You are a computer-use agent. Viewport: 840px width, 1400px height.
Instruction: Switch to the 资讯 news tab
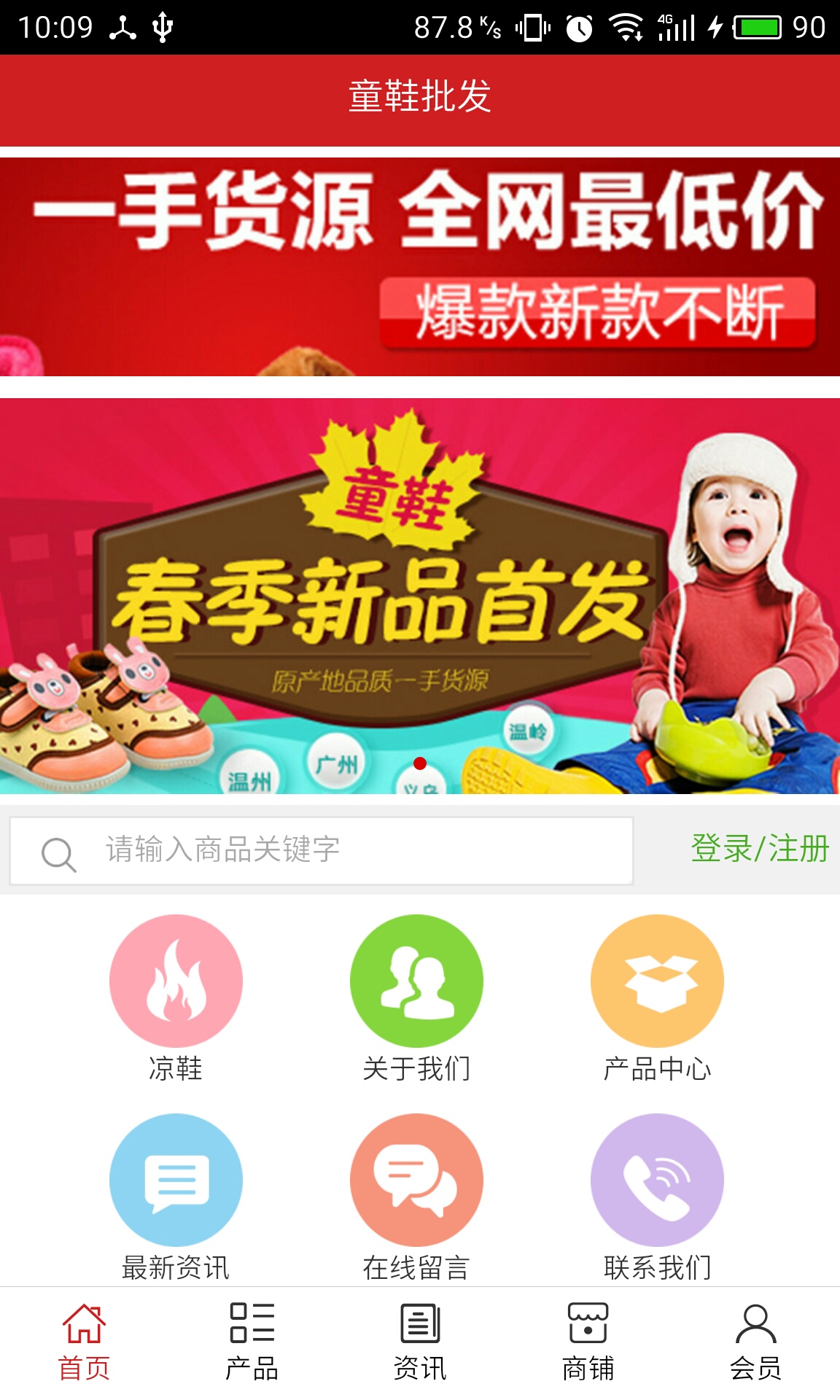[420, 1342]
